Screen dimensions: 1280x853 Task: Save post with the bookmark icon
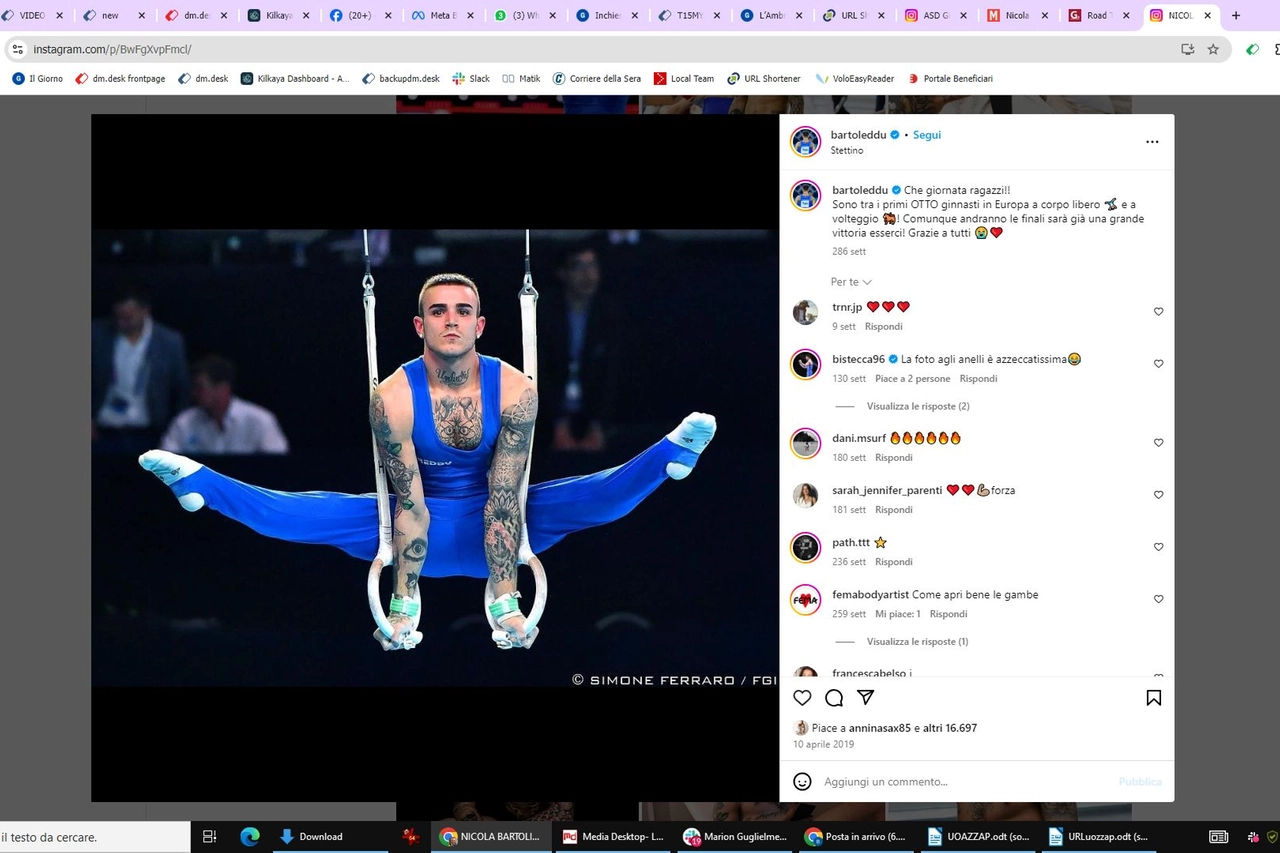tap(1153, 698)
